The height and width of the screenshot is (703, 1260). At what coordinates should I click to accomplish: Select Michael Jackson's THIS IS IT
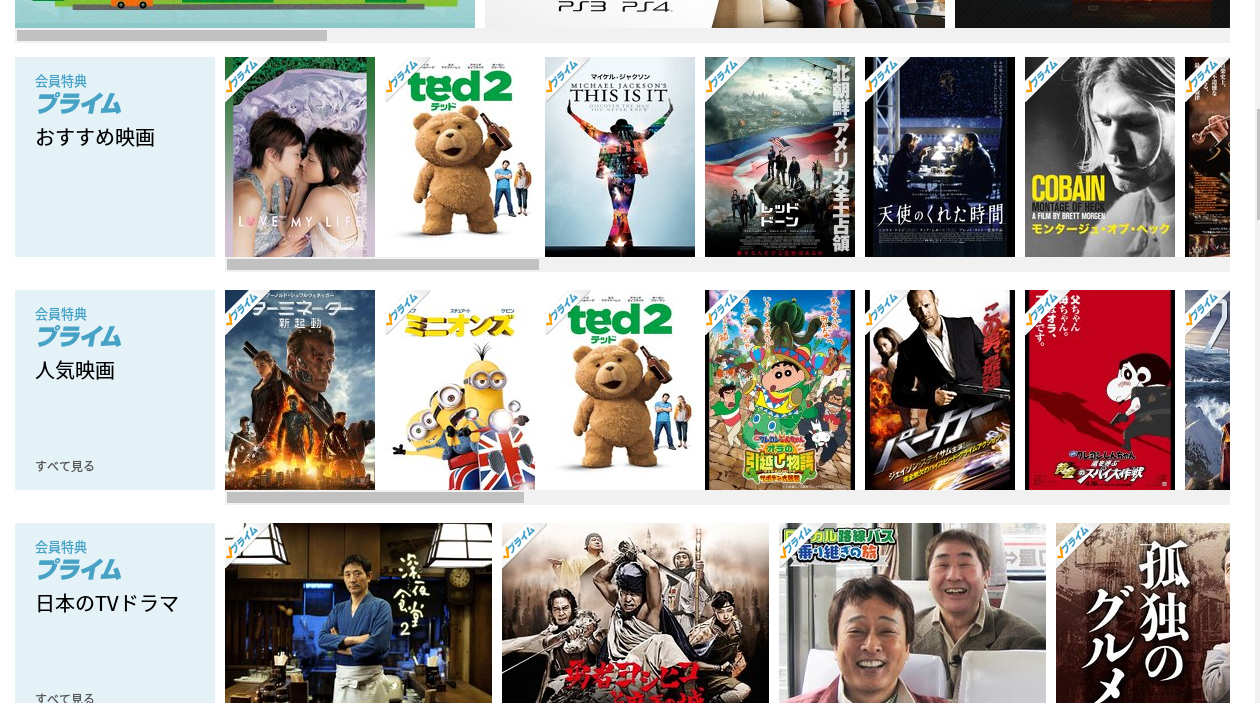[x=620, y=157]
